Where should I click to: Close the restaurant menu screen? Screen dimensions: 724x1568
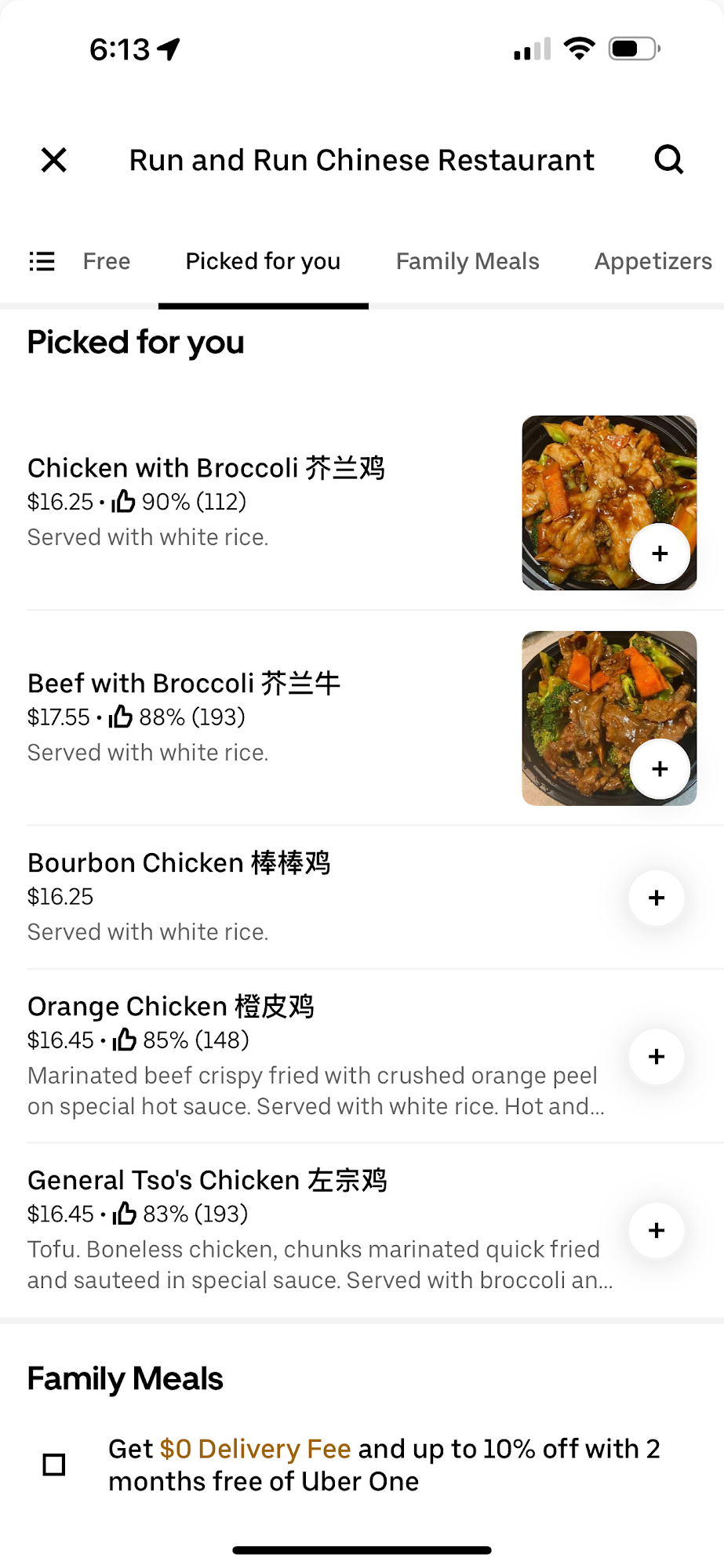click(54, 160)
